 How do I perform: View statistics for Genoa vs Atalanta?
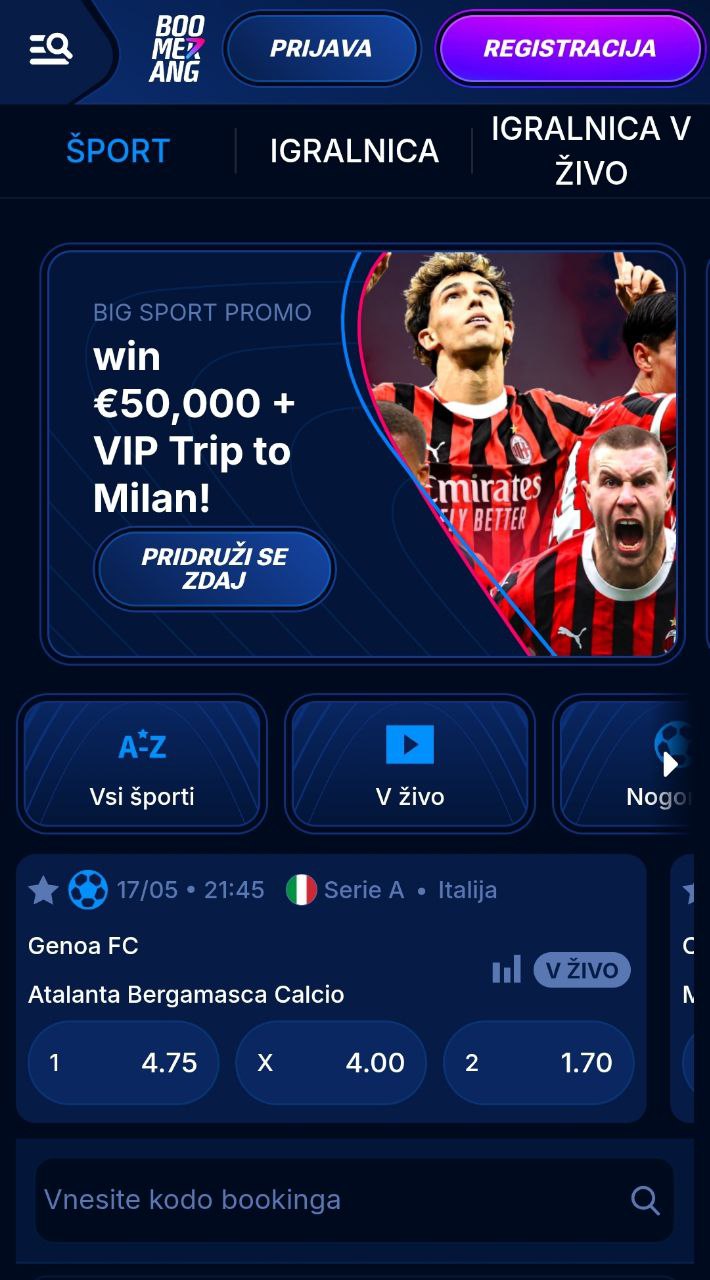507,969
